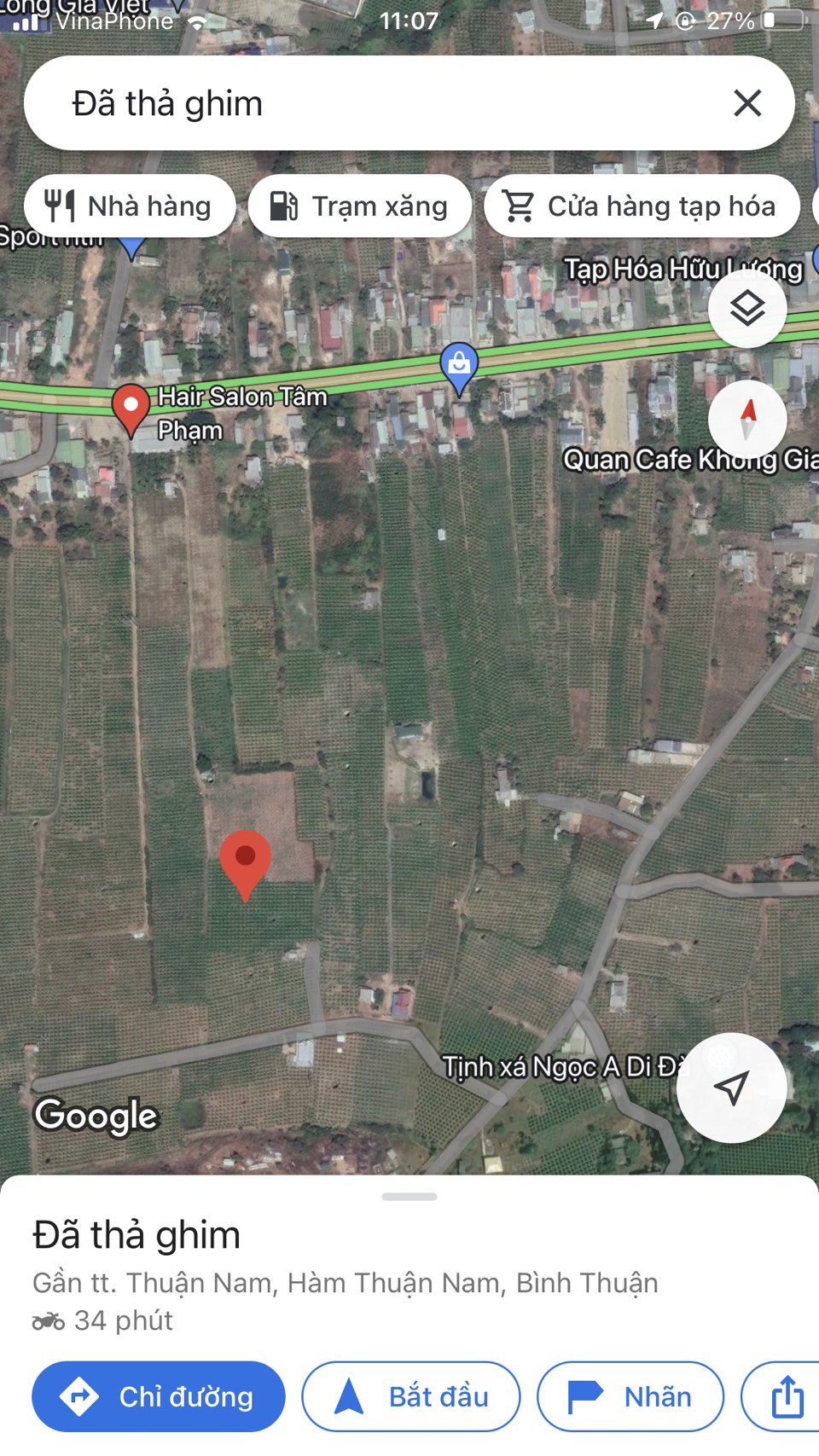Screen dimensions: 819x1456
Task: Clear the dropped pin search with X
Action: 747,103
